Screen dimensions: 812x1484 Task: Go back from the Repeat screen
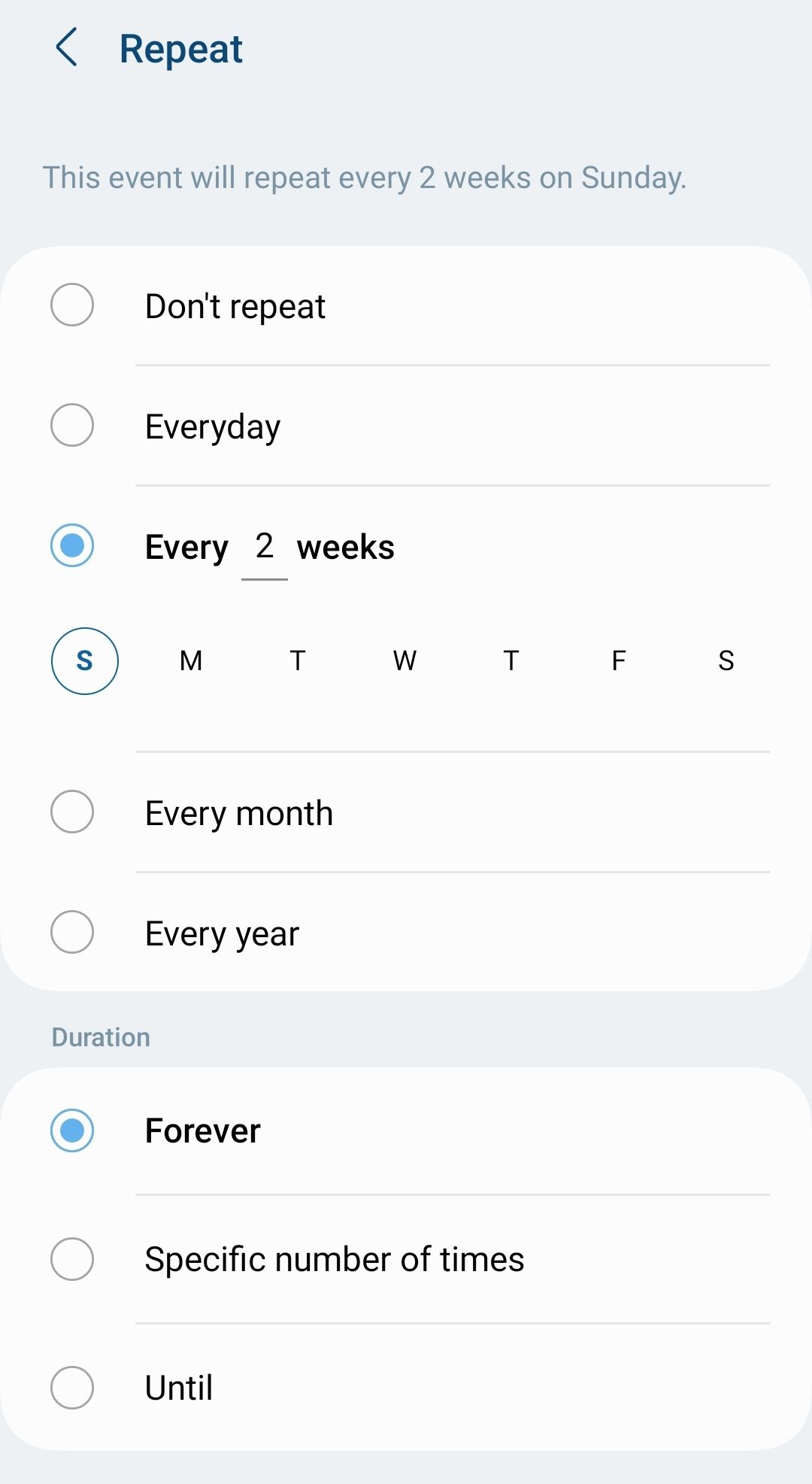point(67,48)
